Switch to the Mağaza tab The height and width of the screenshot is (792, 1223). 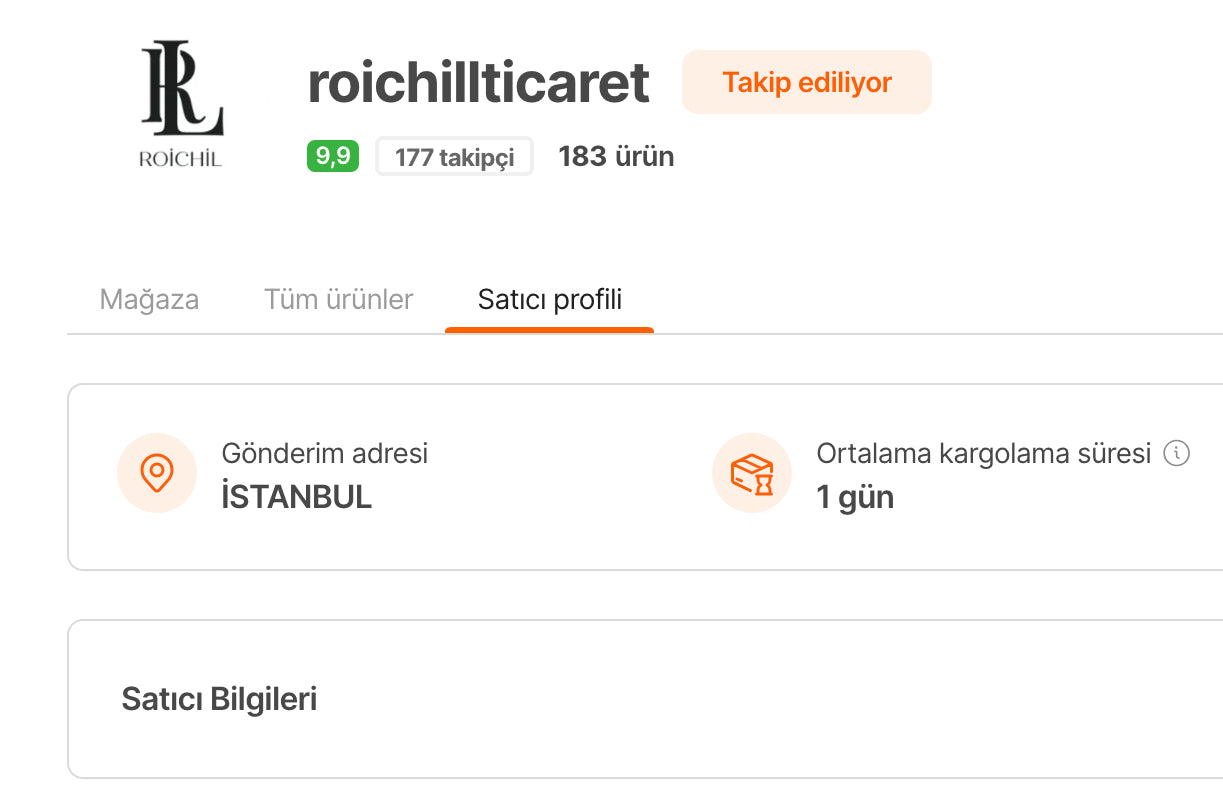[149, 299]
